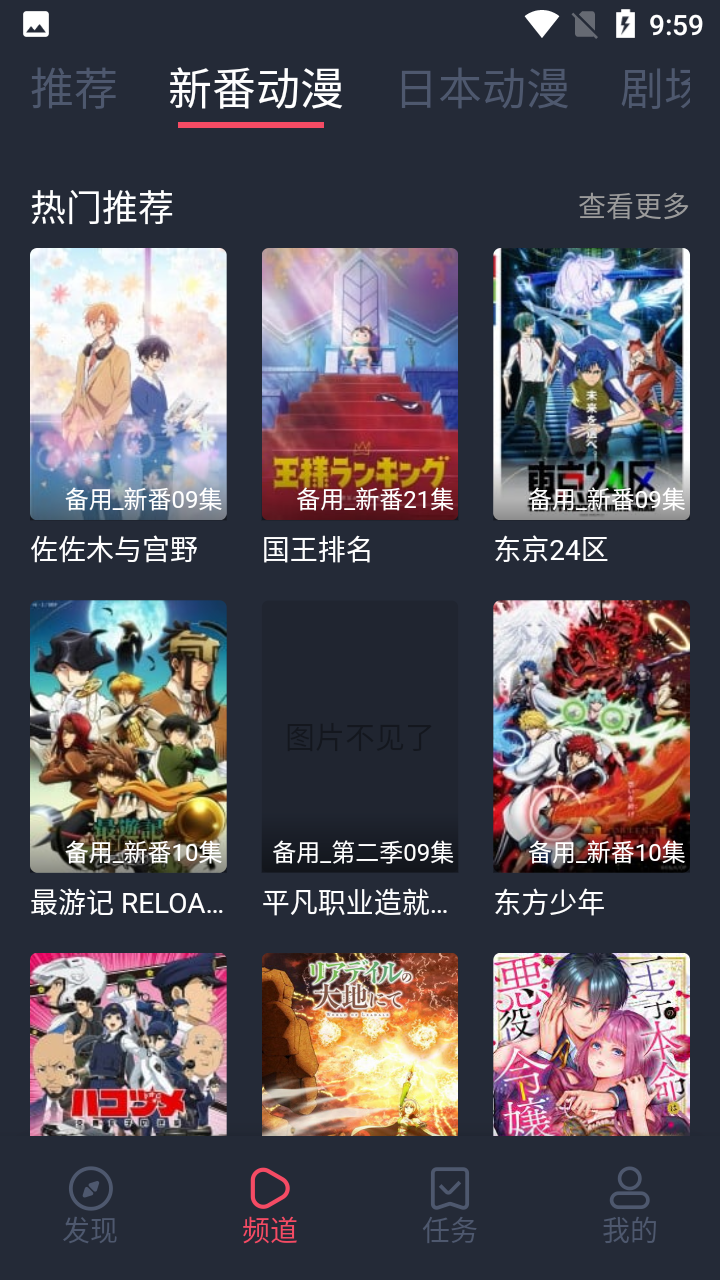
Task: Switch to the 推荐 tab
Action: click(x=74, y=89)
